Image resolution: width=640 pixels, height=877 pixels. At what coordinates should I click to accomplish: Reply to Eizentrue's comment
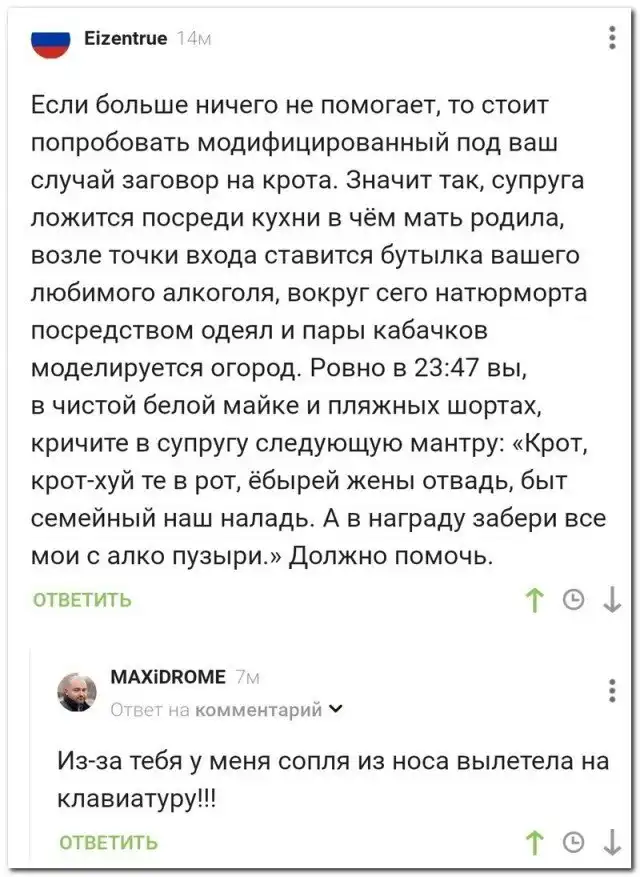pos(82,600)
